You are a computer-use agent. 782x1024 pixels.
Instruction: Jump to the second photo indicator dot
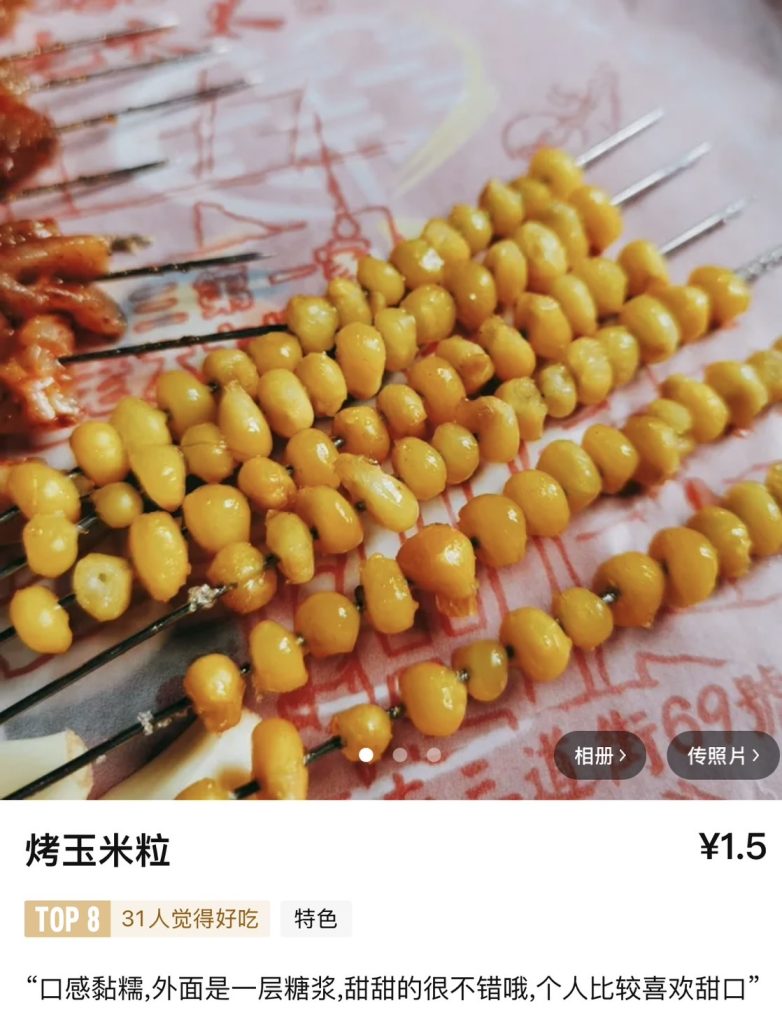(x=400, y=755)
